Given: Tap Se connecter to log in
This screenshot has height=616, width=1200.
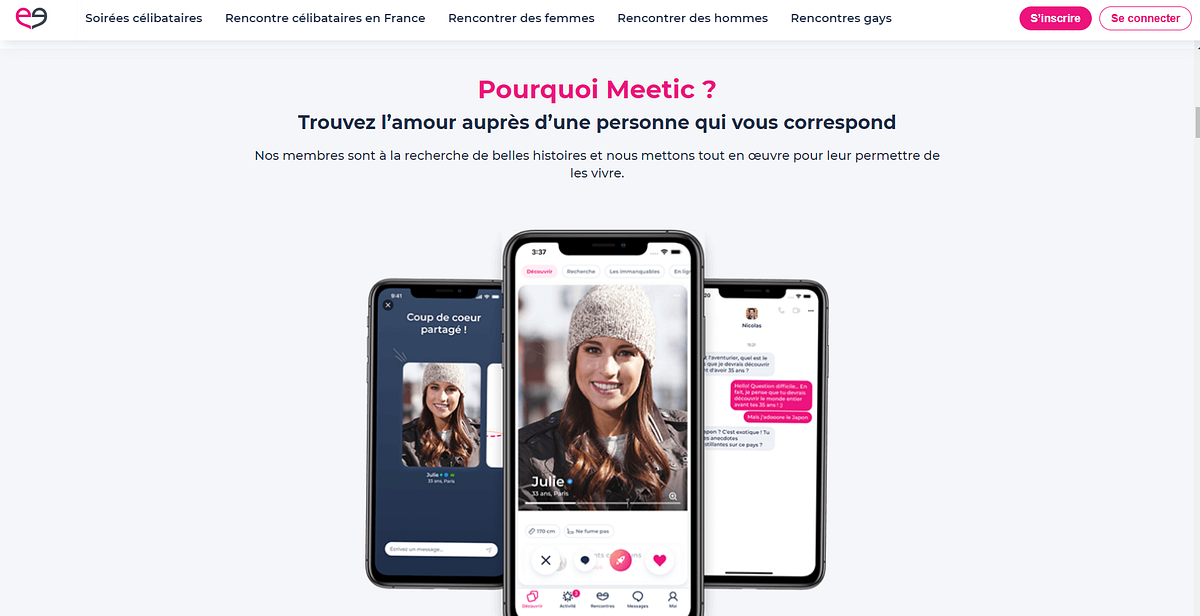Looking at the screenshot, I should [x=1145, y=18].
